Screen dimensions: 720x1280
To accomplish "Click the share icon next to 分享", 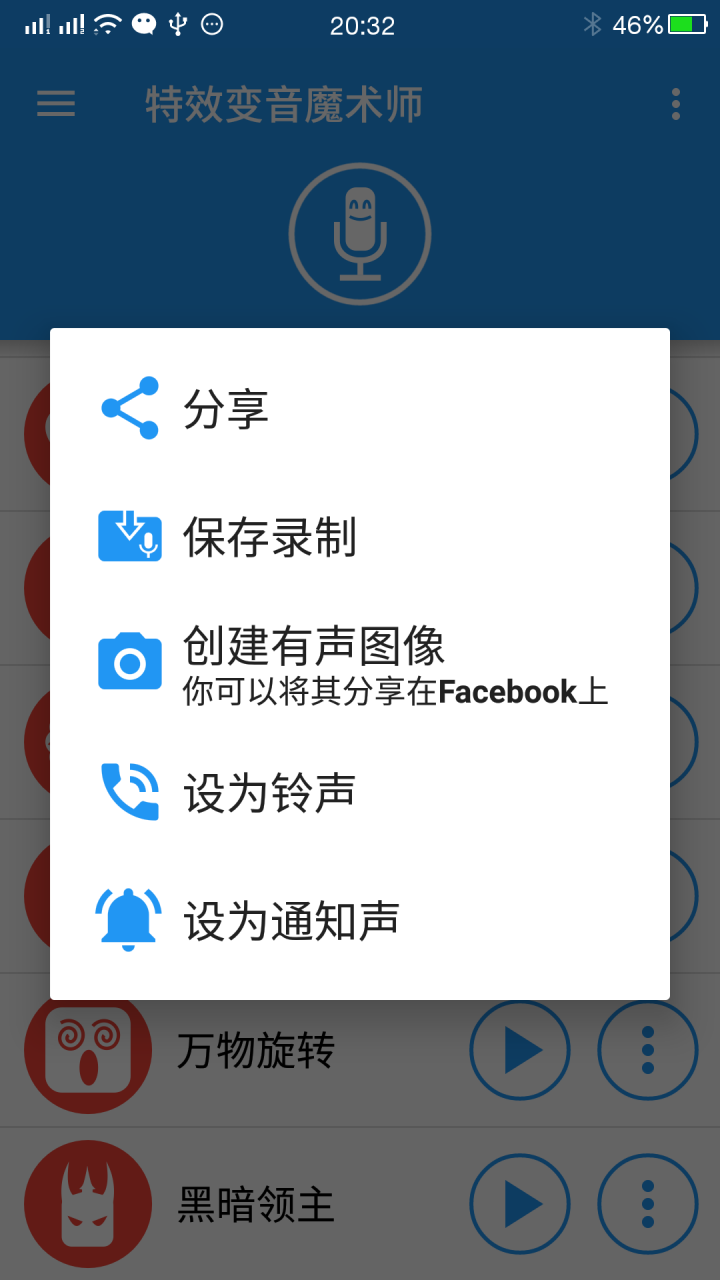I will tap(128, 408).
